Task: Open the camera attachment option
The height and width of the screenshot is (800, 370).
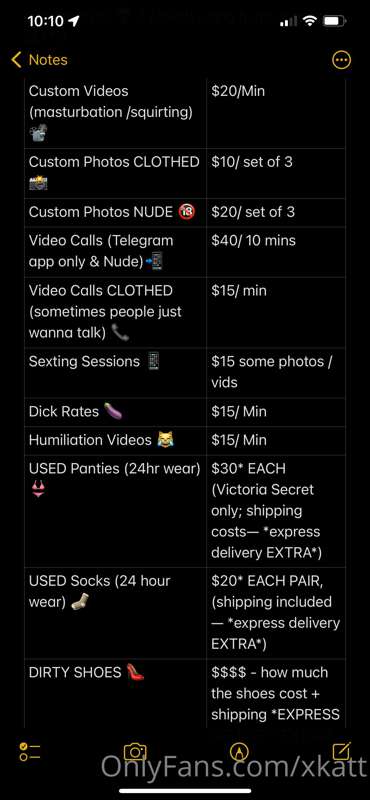Action: click(x=135, y=752)
